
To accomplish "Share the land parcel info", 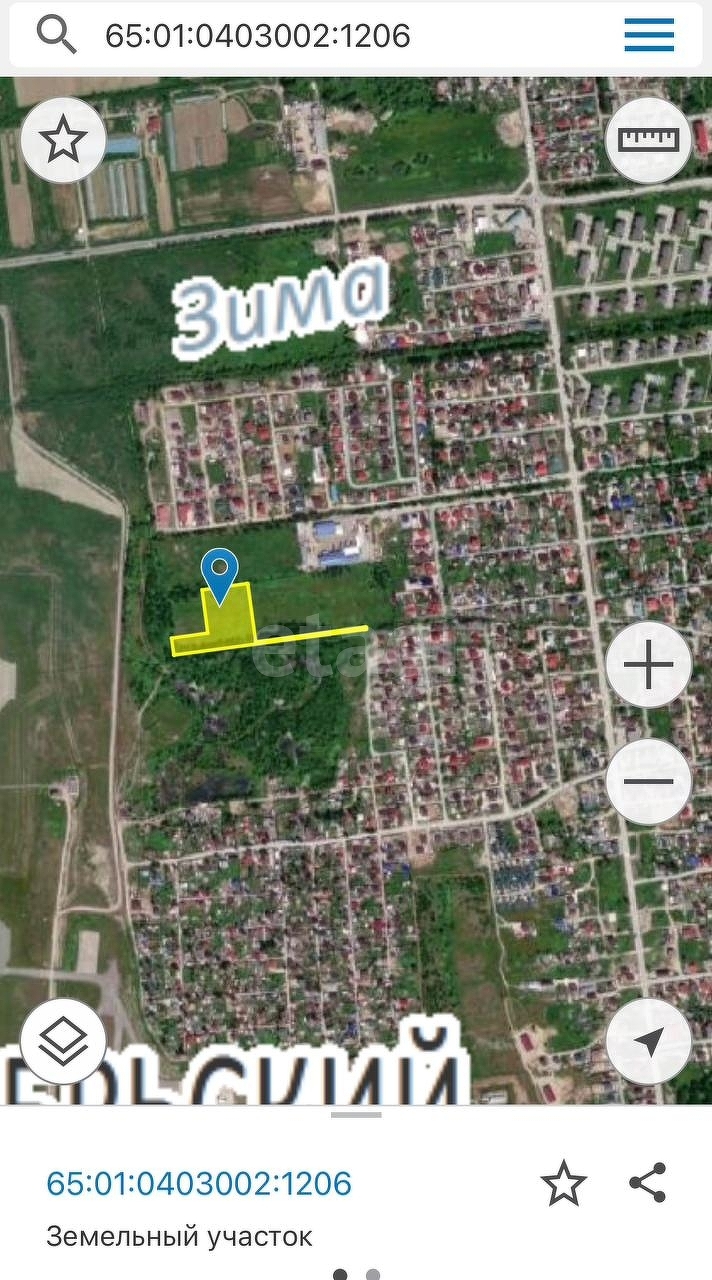I will coord(648,1183).
